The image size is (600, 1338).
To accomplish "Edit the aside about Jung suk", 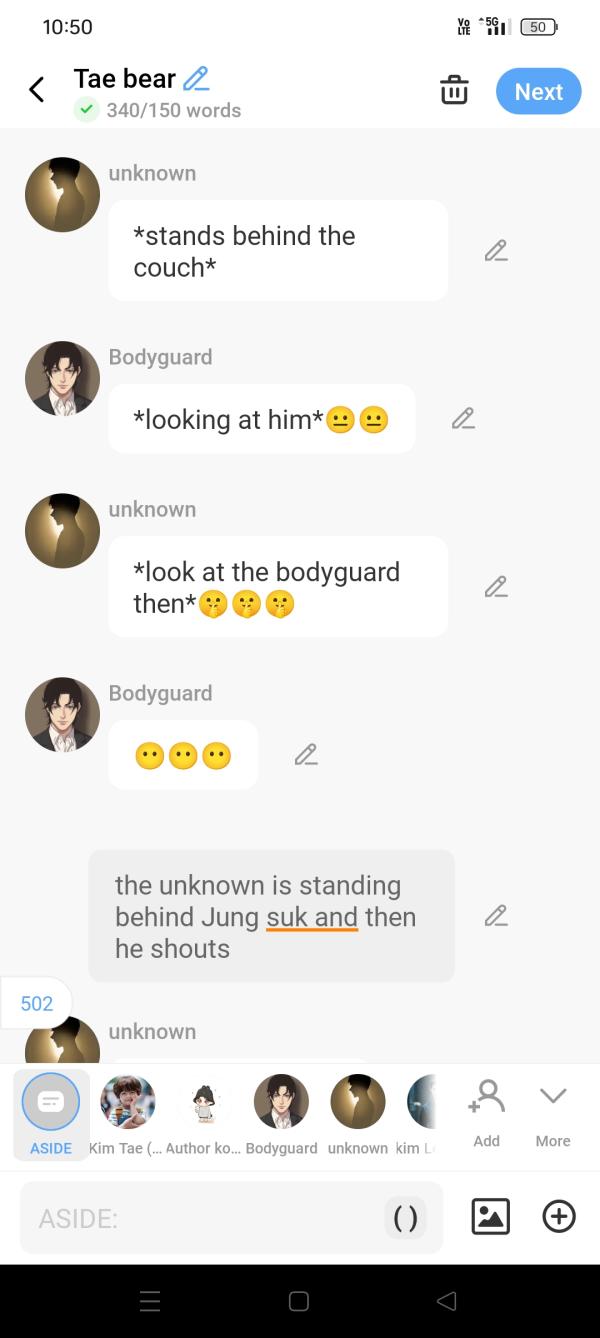I will 496,916.
